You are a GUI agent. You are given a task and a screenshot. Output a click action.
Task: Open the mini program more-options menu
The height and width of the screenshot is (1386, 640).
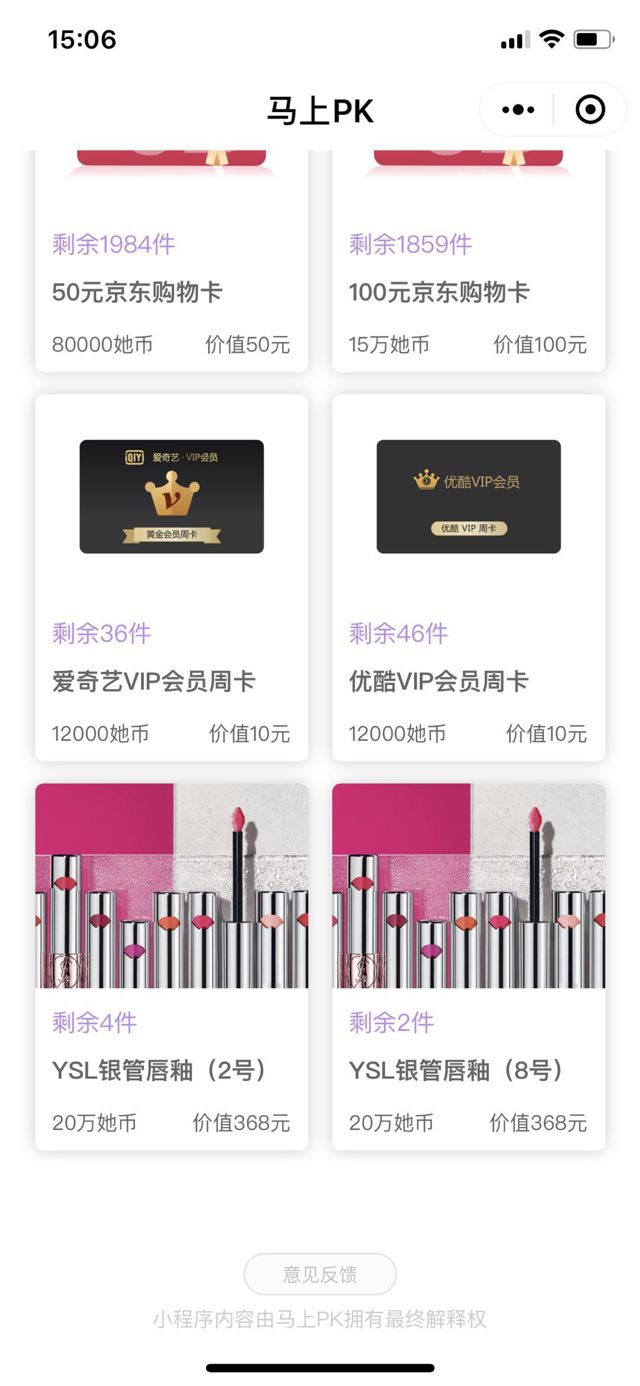click(517, 110)
